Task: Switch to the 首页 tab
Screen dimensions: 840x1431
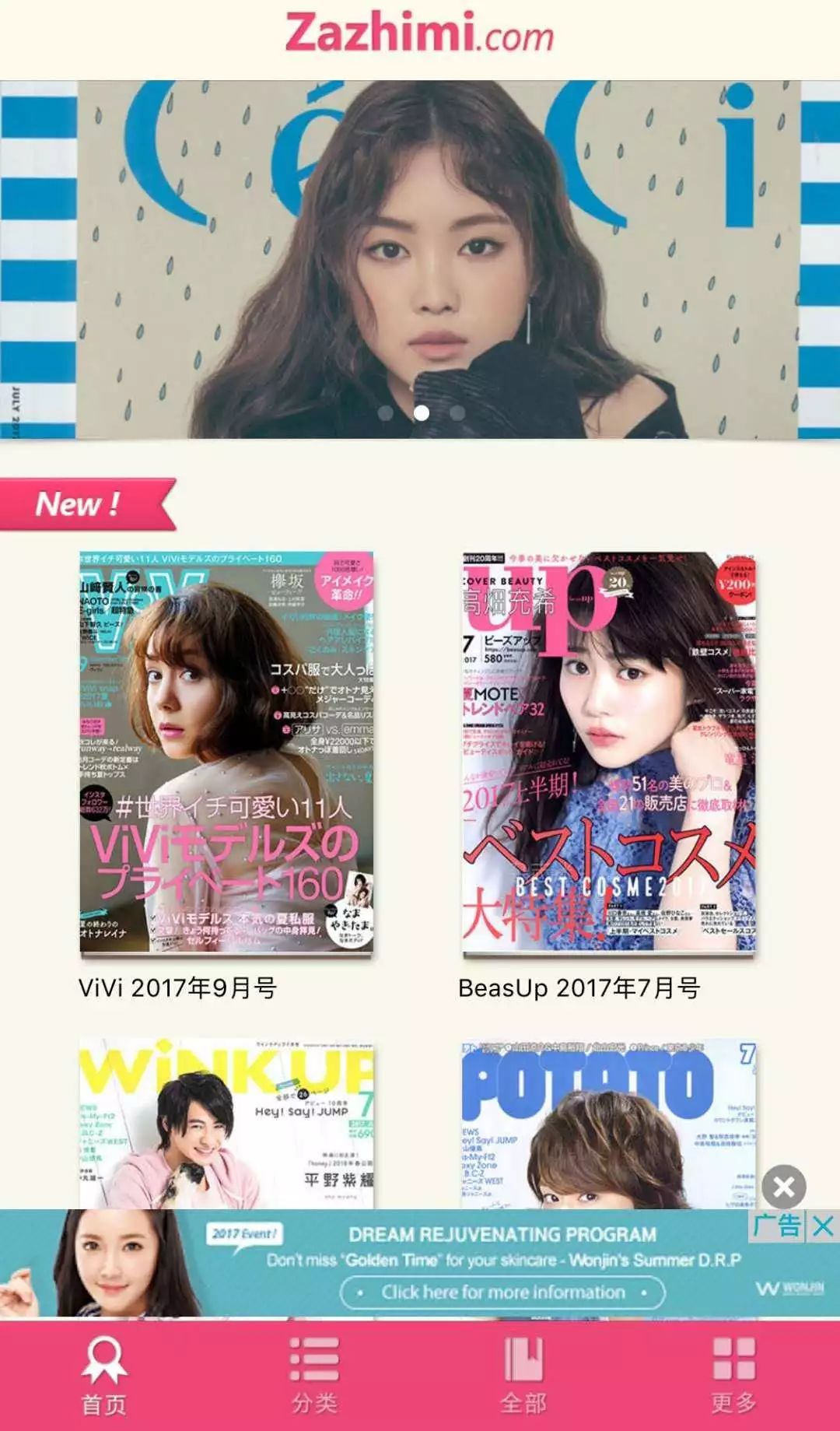Action: [104, 1376]
